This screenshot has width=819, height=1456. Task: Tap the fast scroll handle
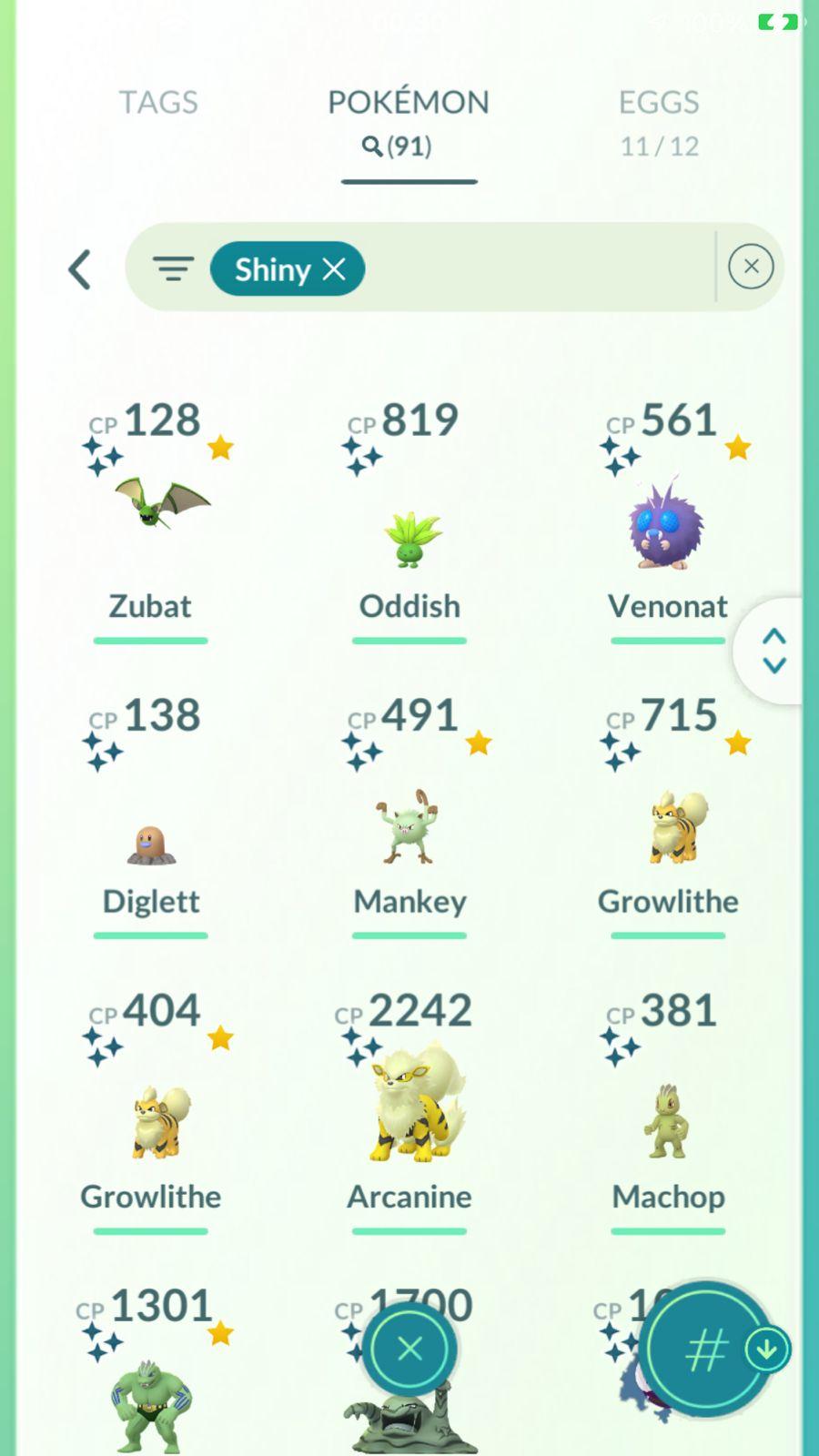(773, 651)
